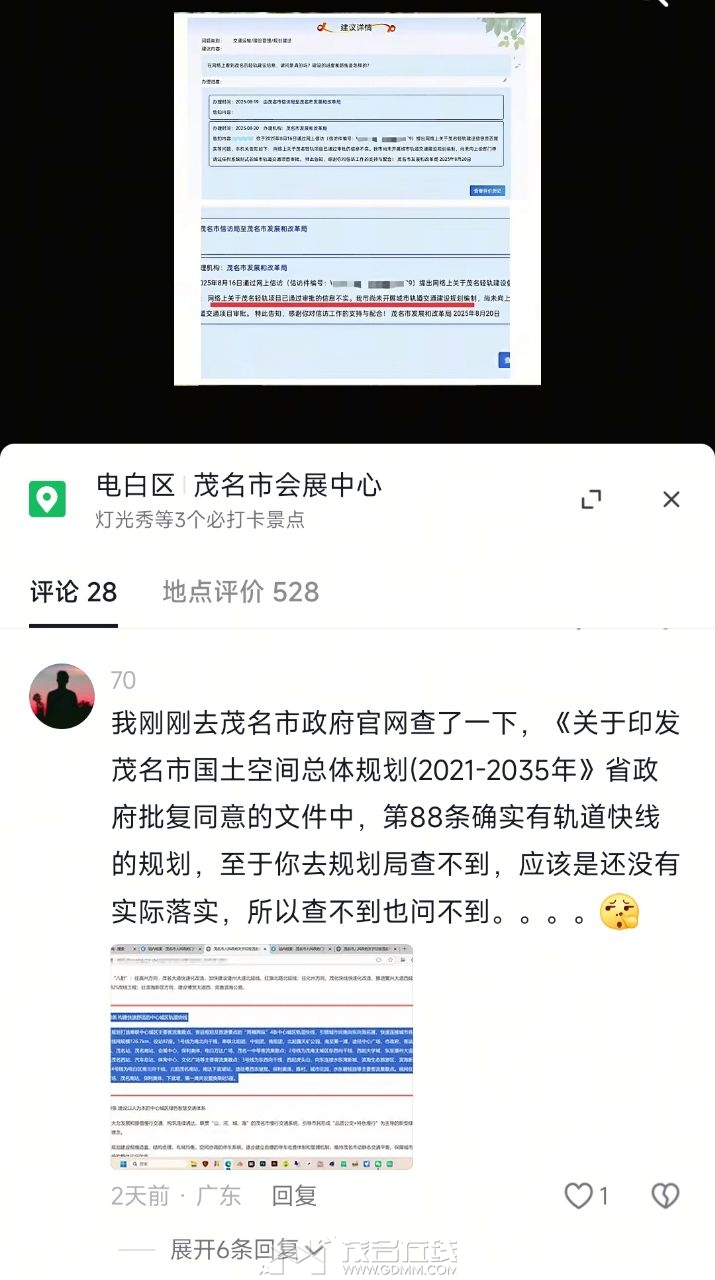Image resolution: width=715 pixels, height=1280 pixels.
Task: Open user 70's profile avatar
Action: coord(62,696)
